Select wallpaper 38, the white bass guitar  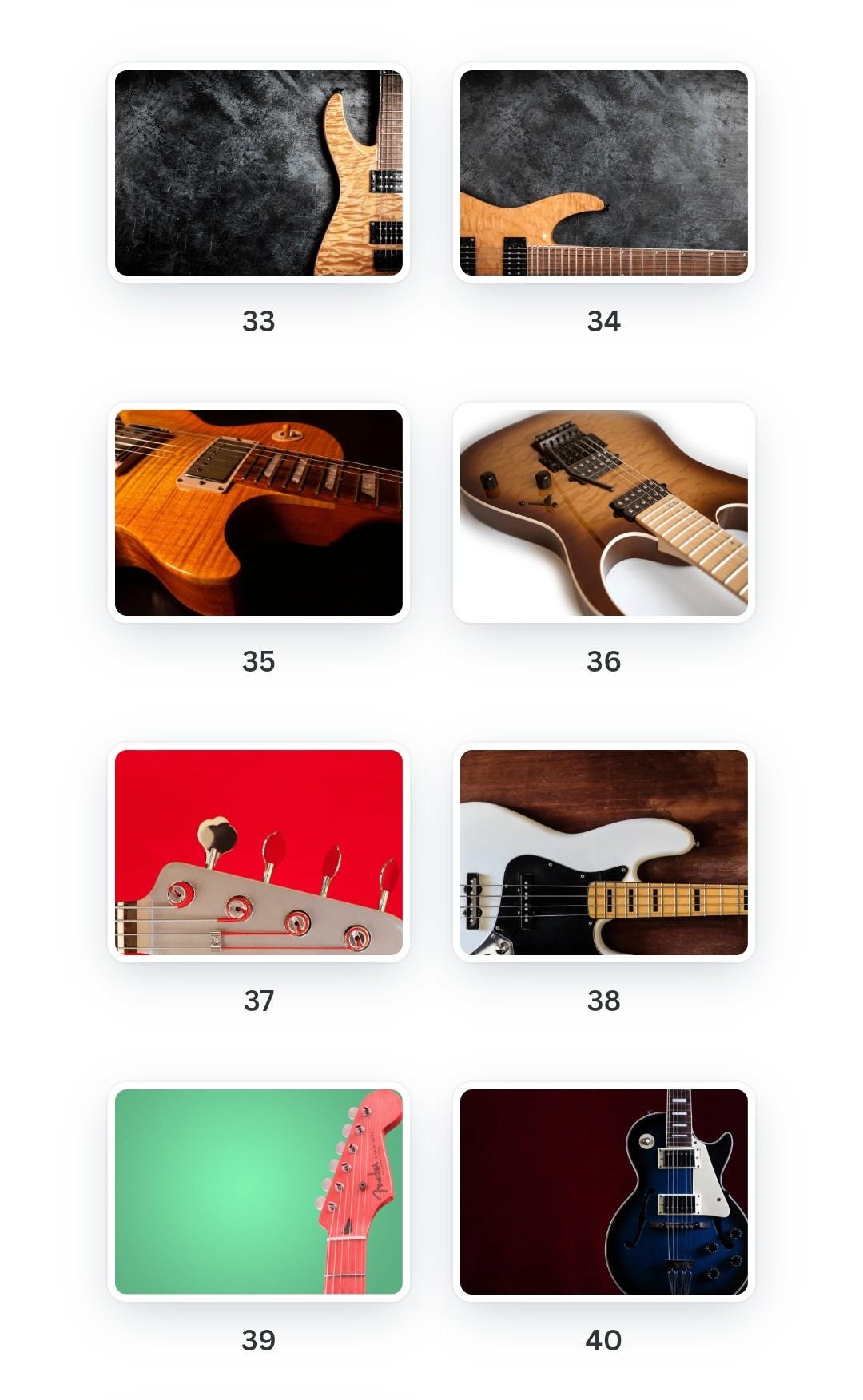[603, 852]
